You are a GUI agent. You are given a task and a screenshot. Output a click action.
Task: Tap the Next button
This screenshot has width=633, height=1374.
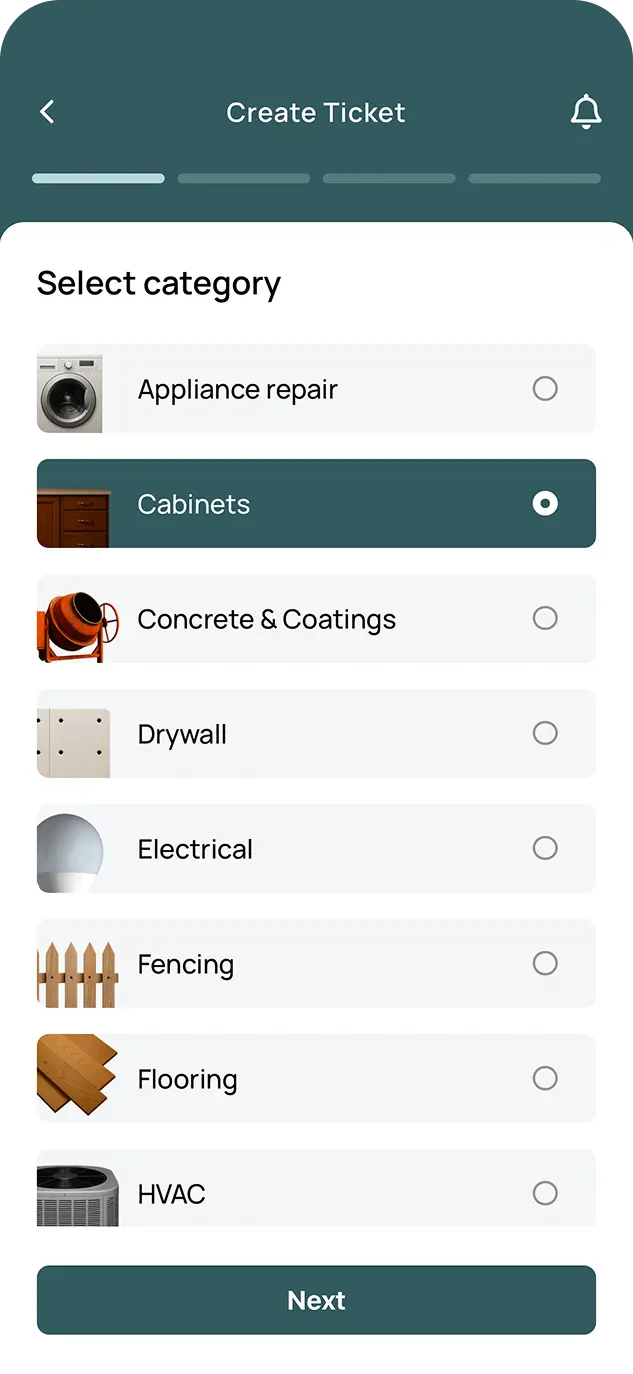(316, 1300)
